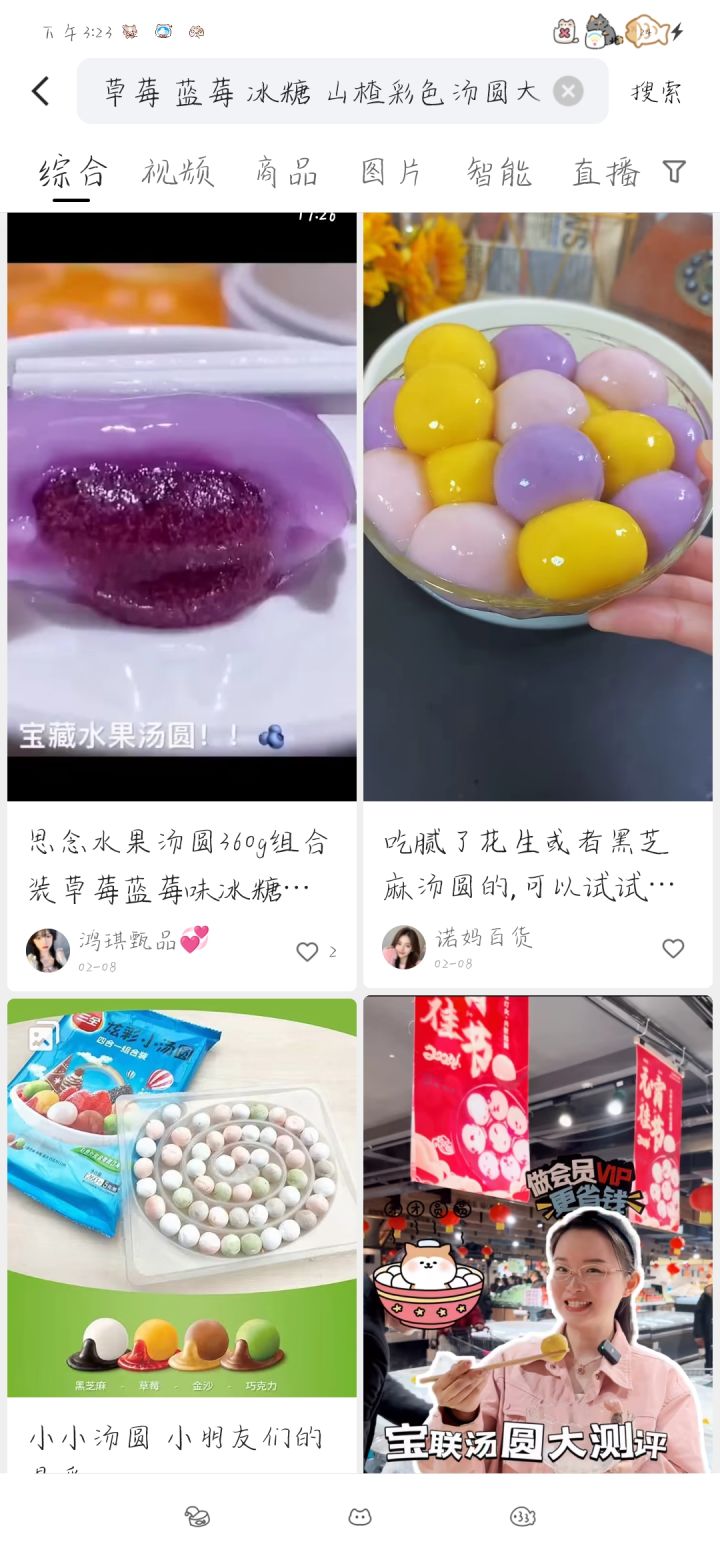Switch to the 视频 tab

click(x=178, y=172)
